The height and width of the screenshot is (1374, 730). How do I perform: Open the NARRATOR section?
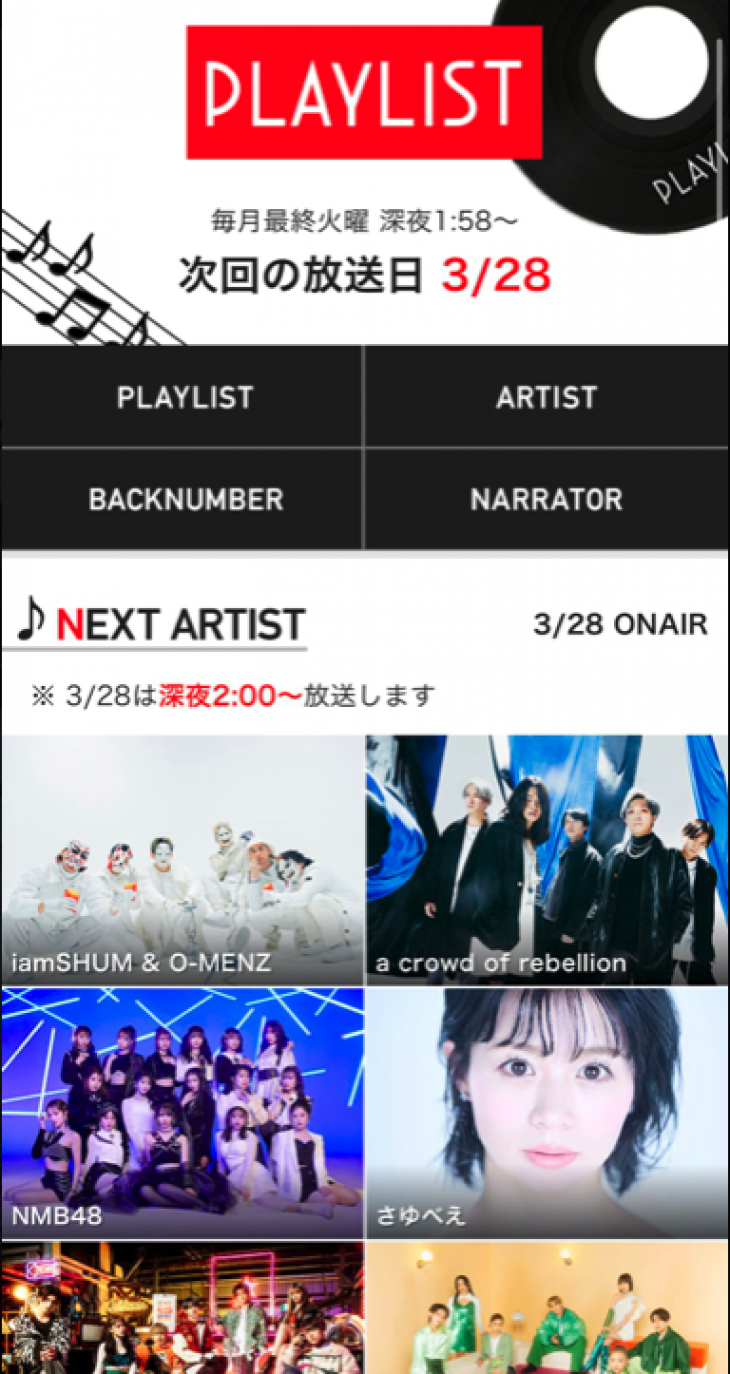point(546,499)
